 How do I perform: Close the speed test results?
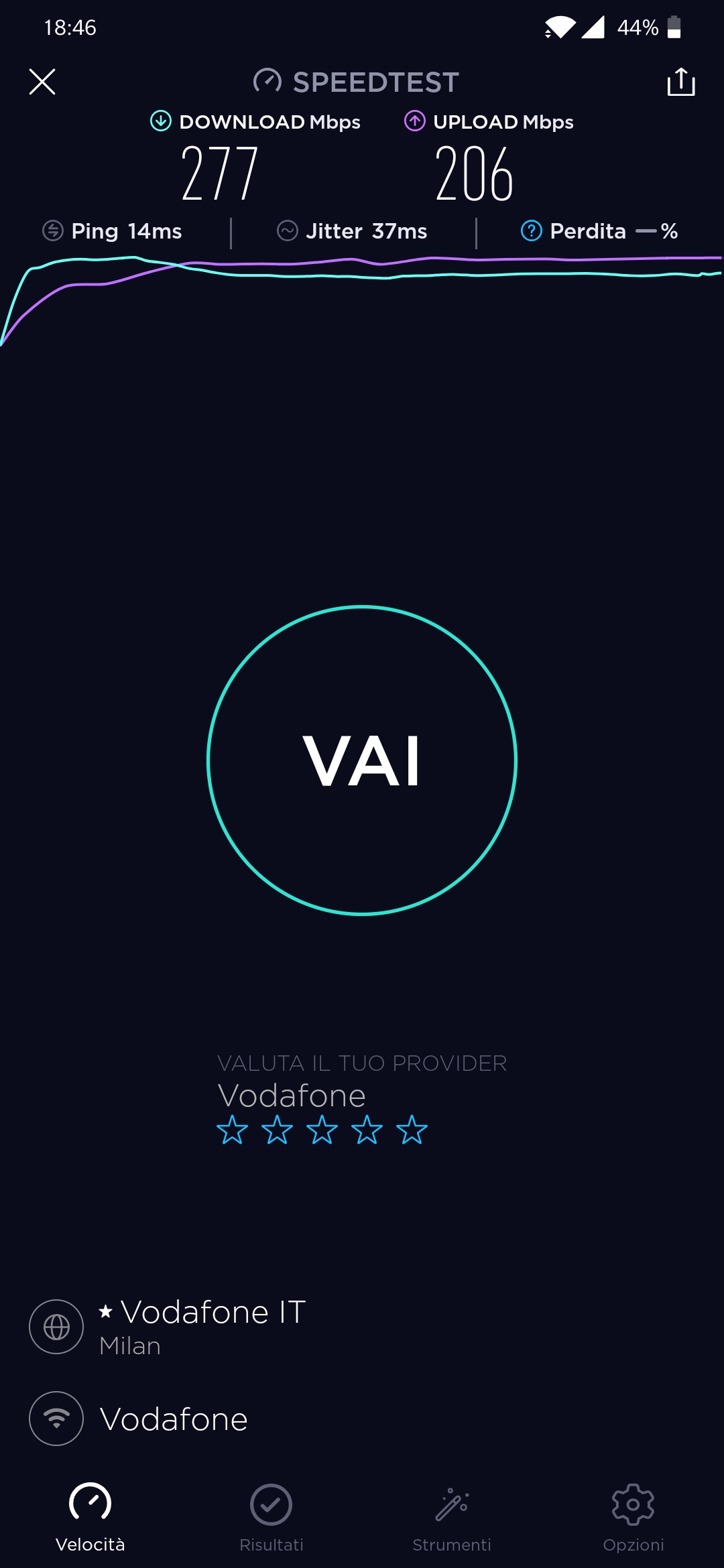(x=42, y=82)
